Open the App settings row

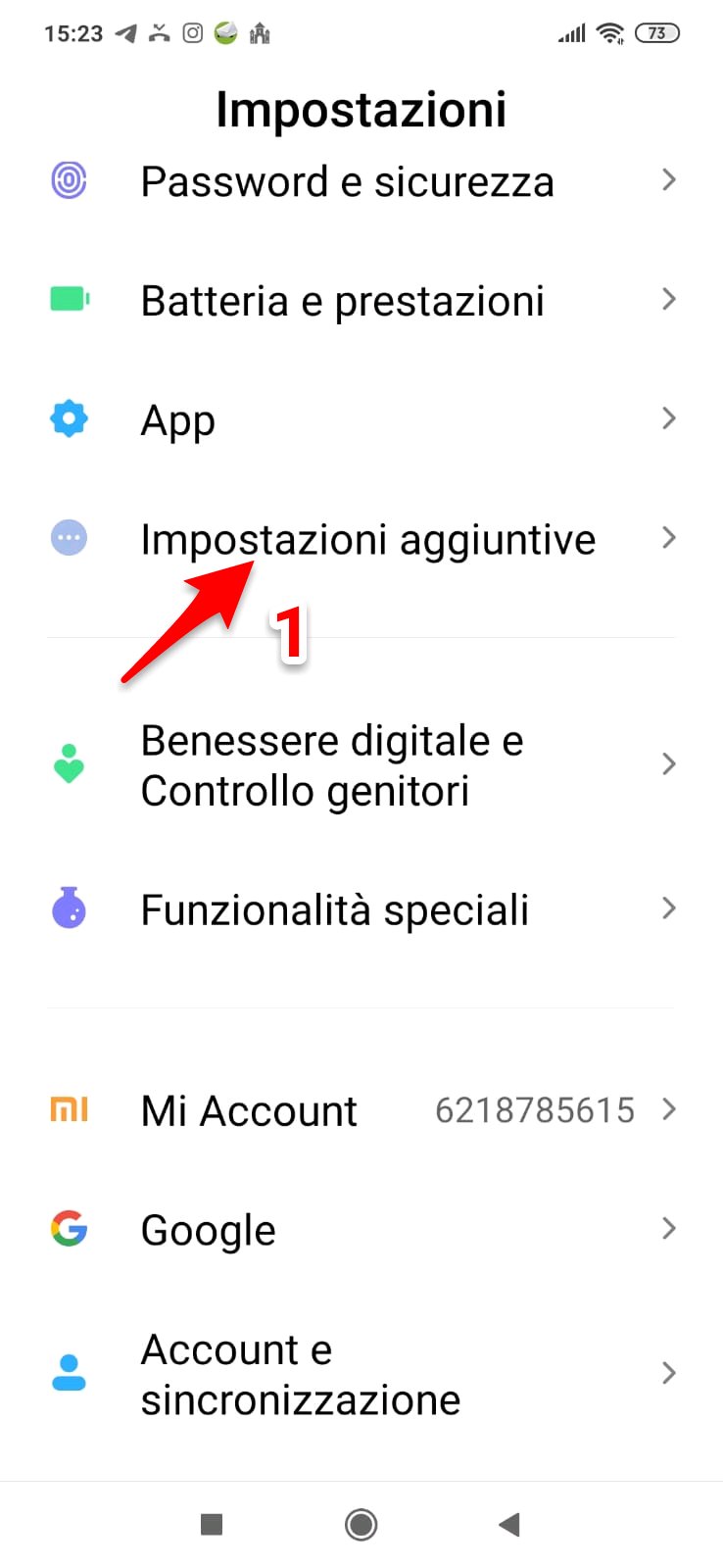point(361,419)
